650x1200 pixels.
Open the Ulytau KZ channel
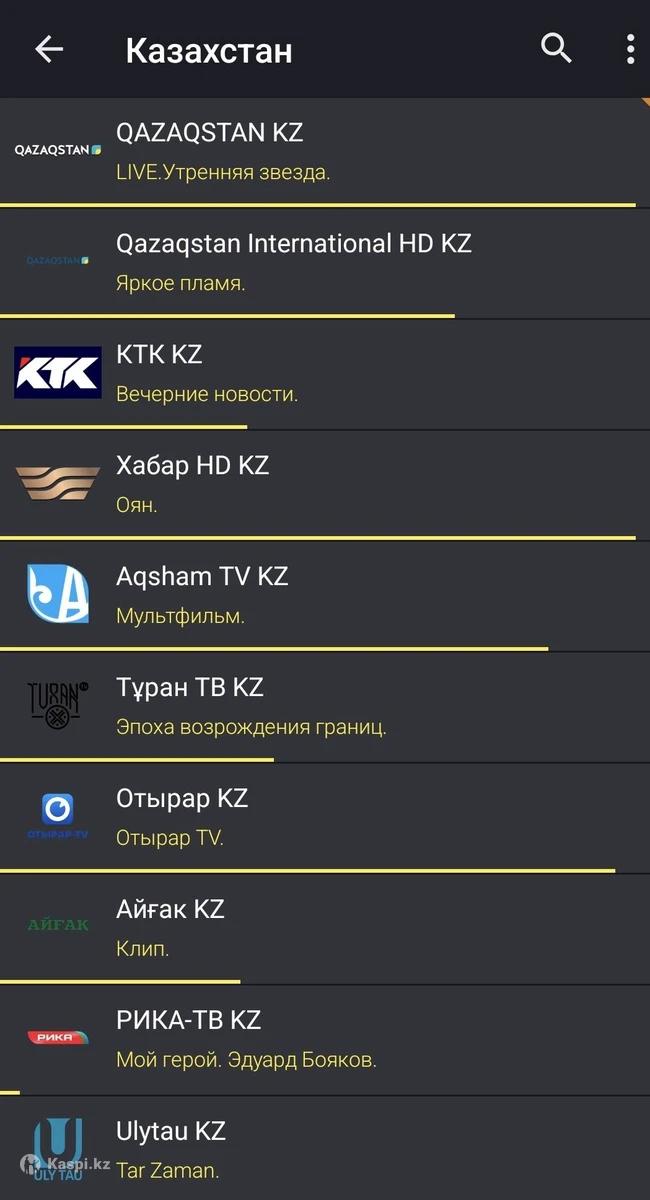coord(325,1150)
